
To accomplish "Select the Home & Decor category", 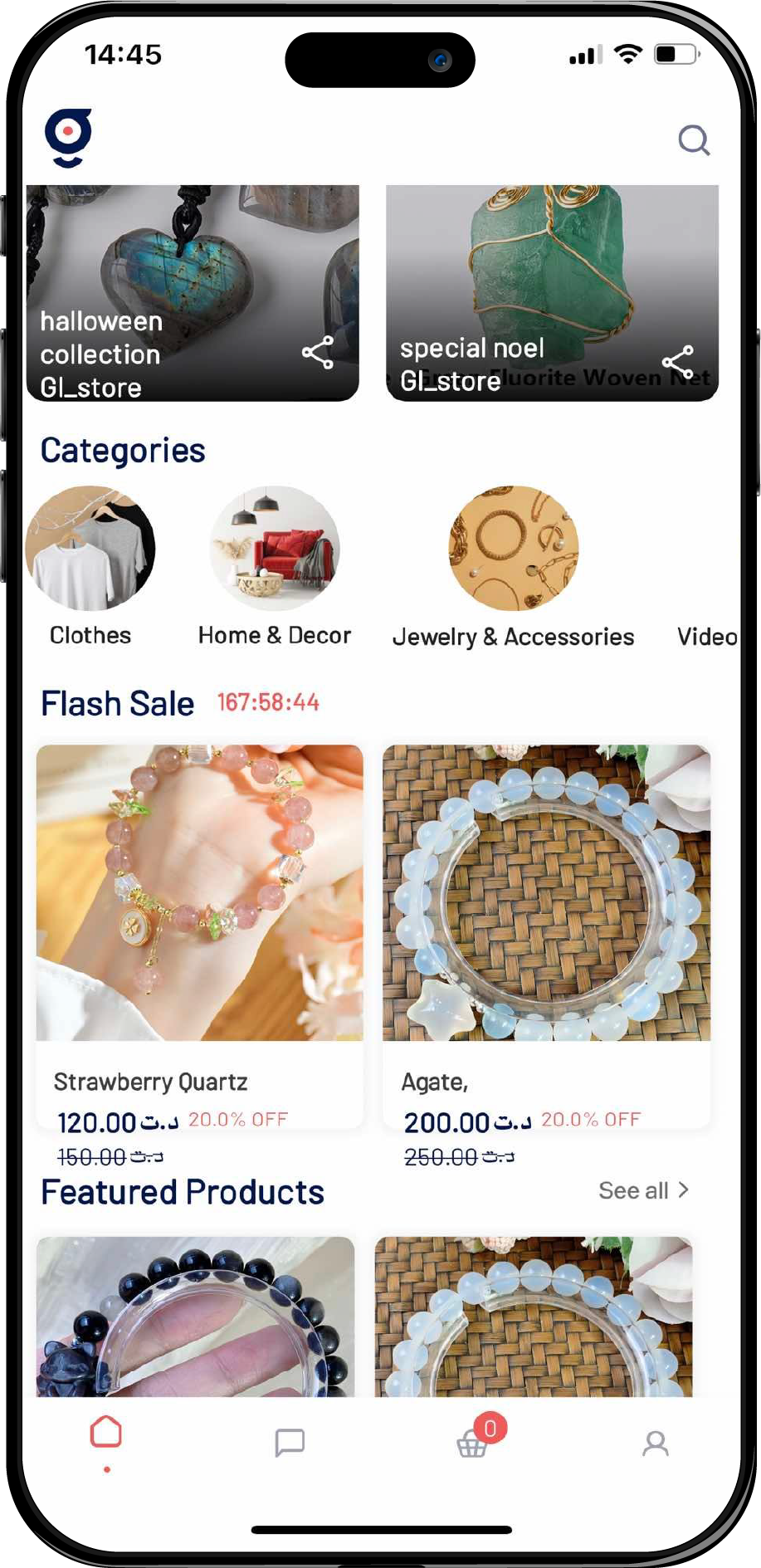I will point(274,549).
